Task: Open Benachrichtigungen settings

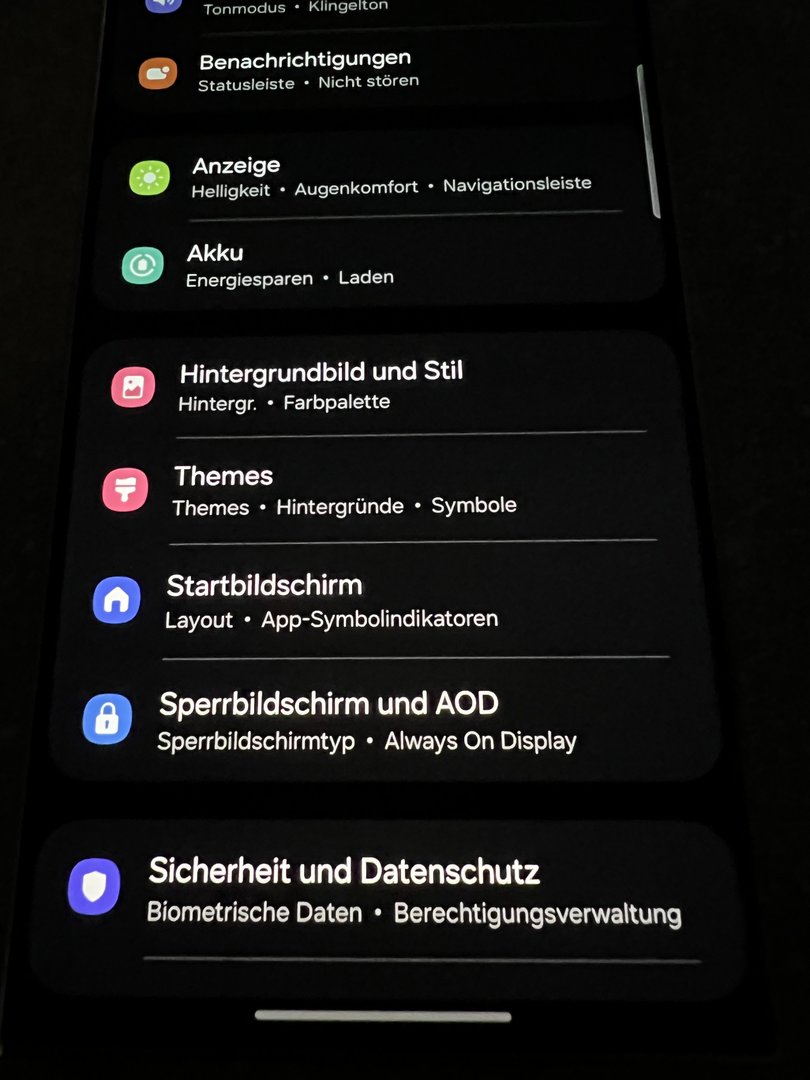Action: pyautogui.click(x=304, y=70)
